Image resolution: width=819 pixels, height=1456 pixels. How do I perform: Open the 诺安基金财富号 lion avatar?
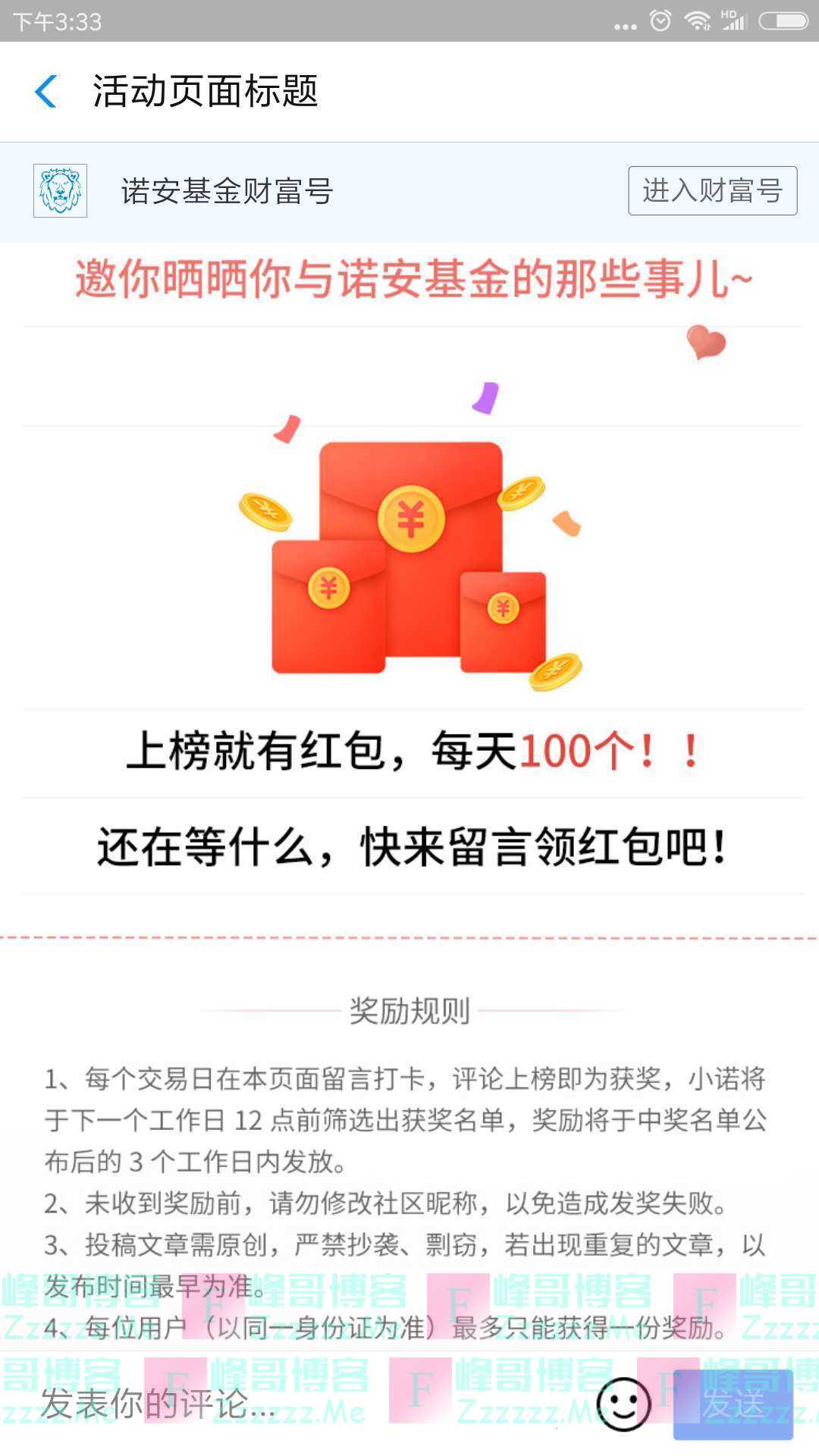[60, 190]
